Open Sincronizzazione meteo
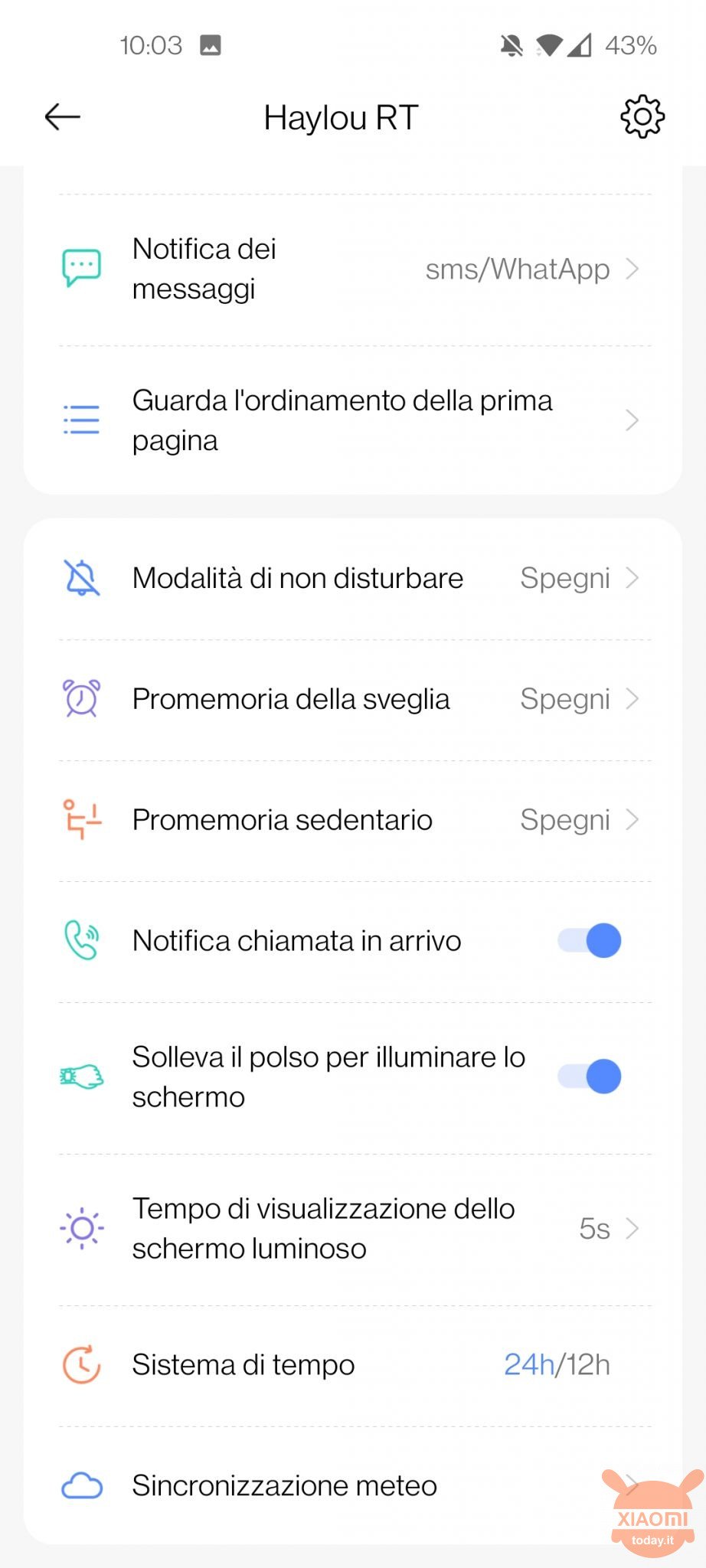Screen dimensions: 706x1568 [352, 1485]
